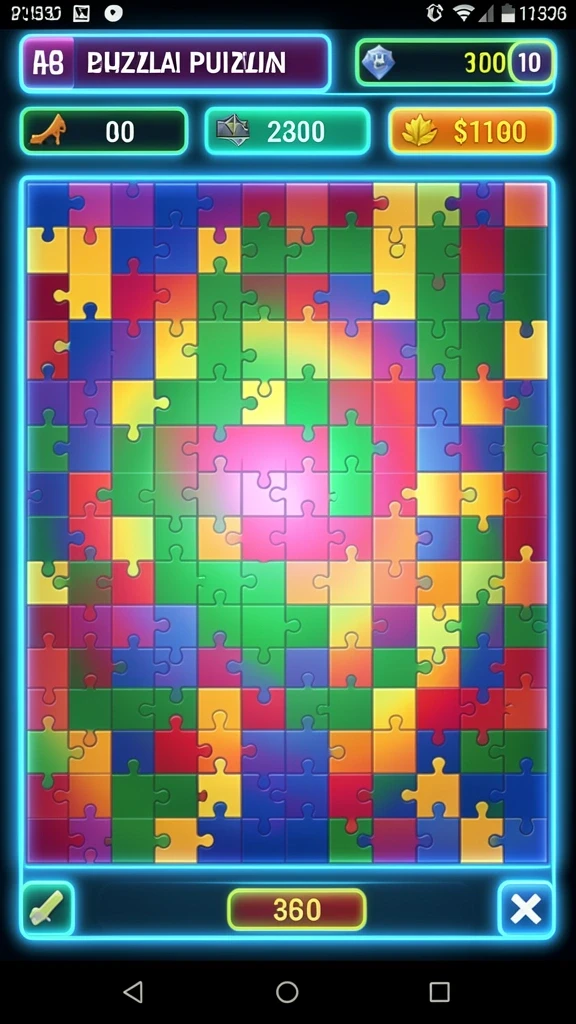Image resolution: width=576 pixels, height=1024 pixels.
Task: Tap the 2300 score box
Action: pyautogui.click(x=287, y=131)
